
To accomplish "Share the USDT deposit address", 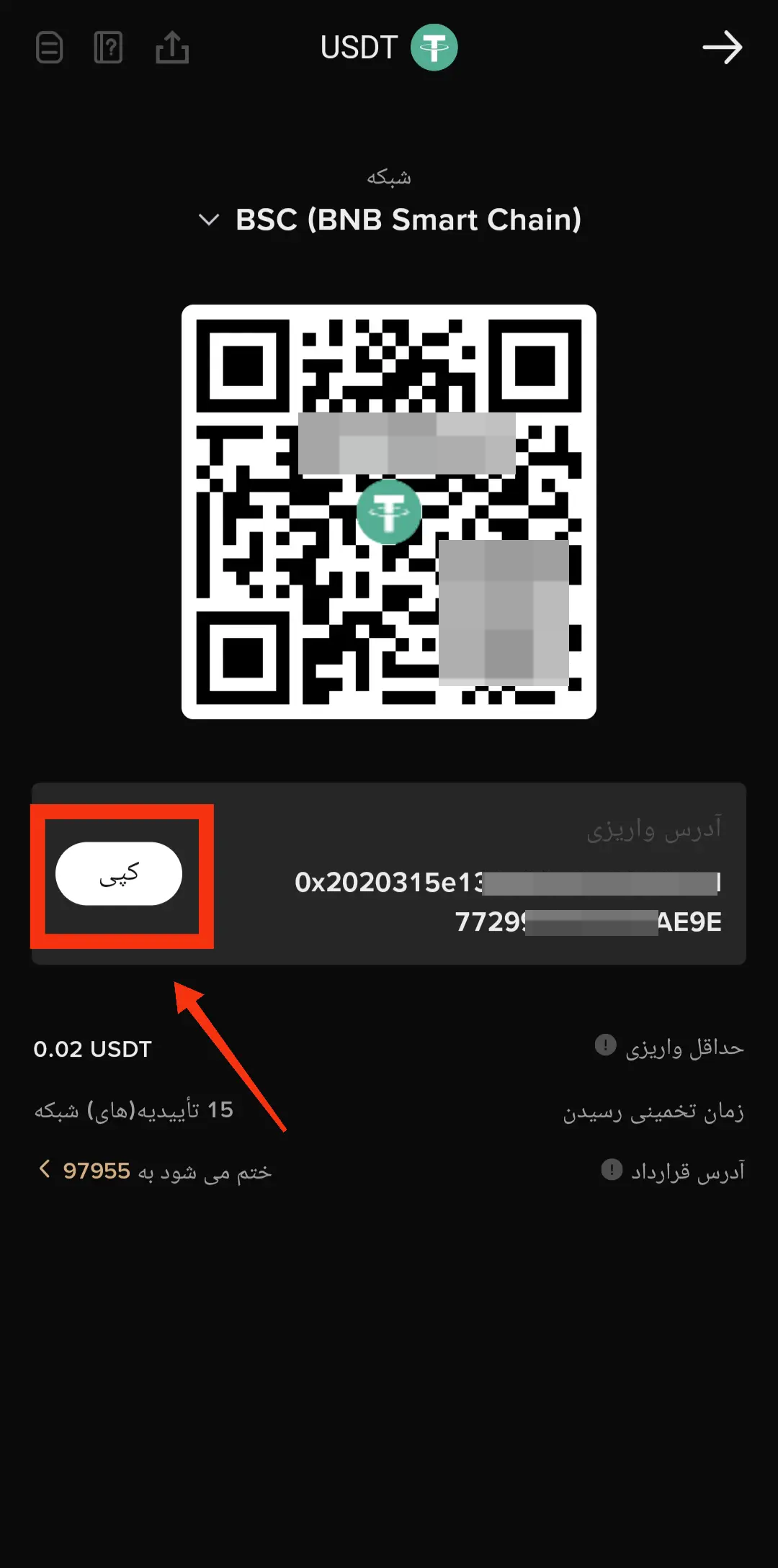I will tap(172, 48).
